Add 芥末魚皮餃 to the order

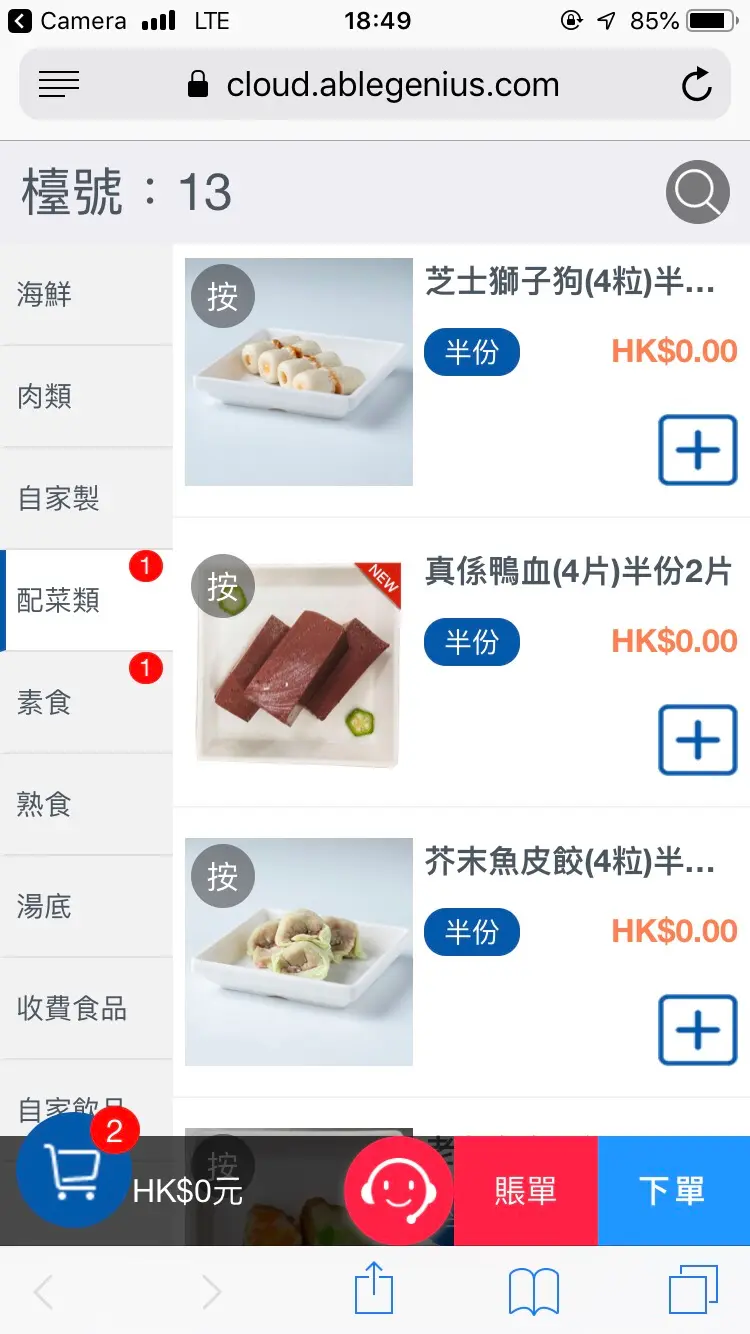point(697,1030)
